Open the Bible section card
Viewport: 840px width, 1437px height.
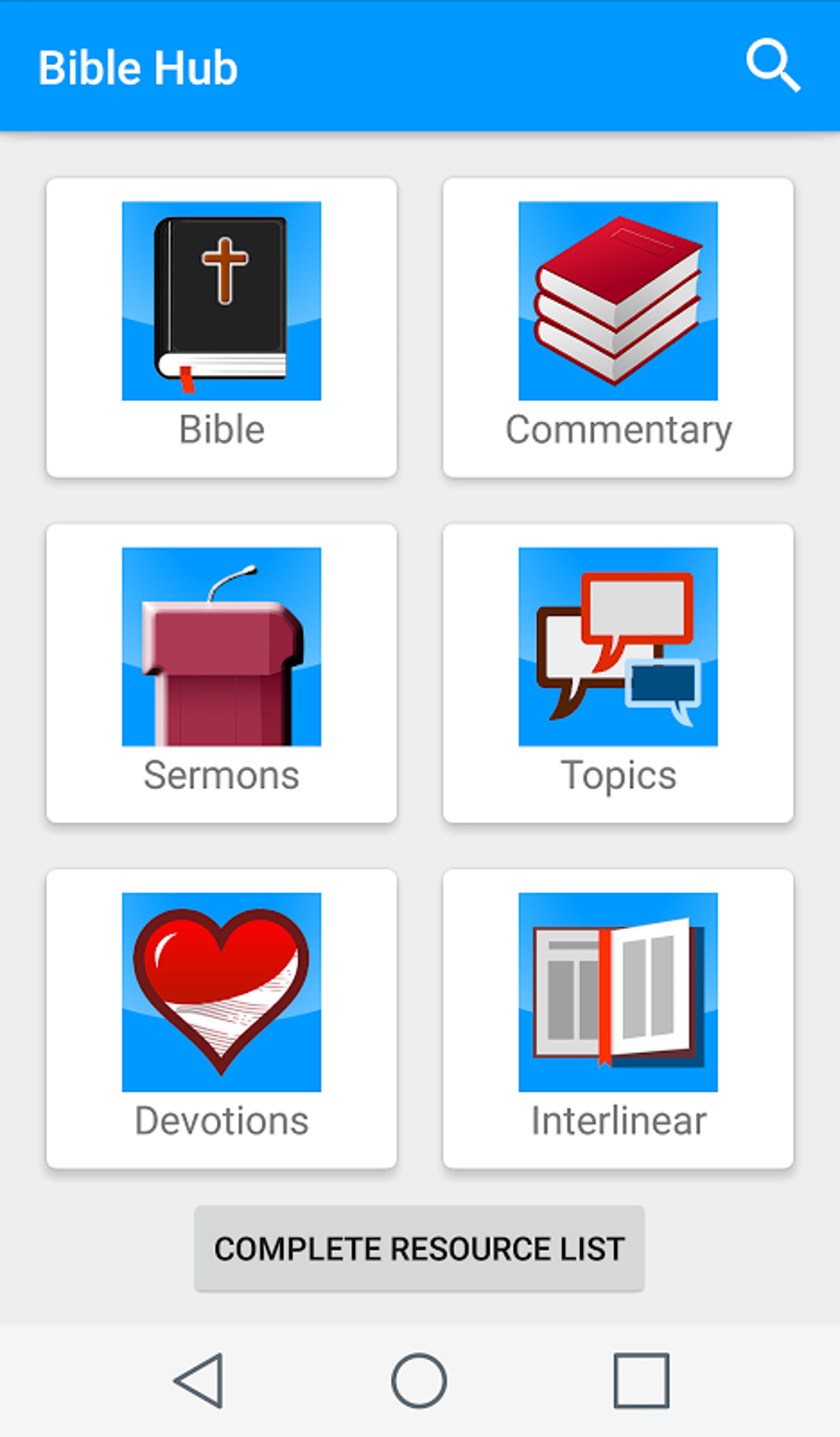coord(221,328)
